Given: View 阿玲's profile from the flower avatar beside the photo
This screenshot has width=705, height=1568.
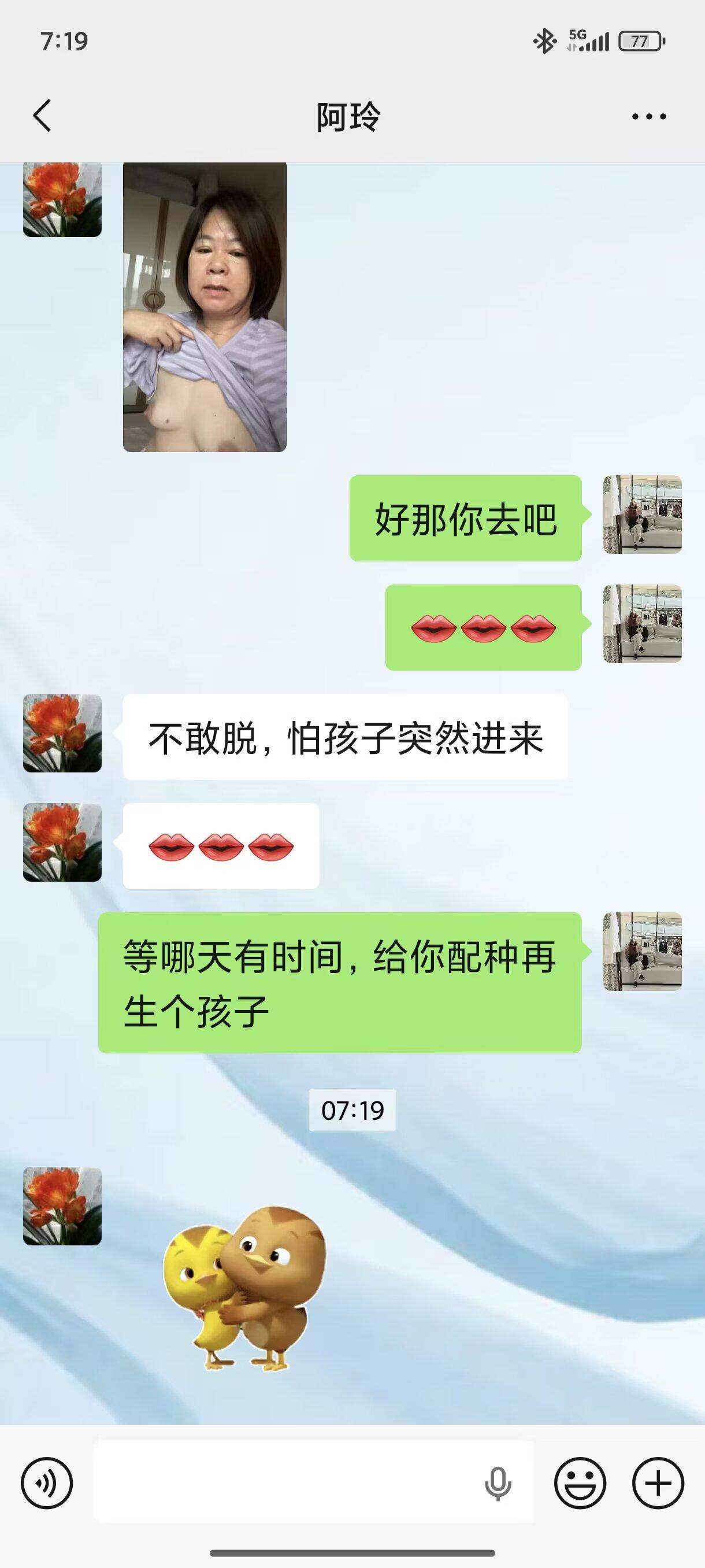Looking at the screenshot, I should (62, 199).
